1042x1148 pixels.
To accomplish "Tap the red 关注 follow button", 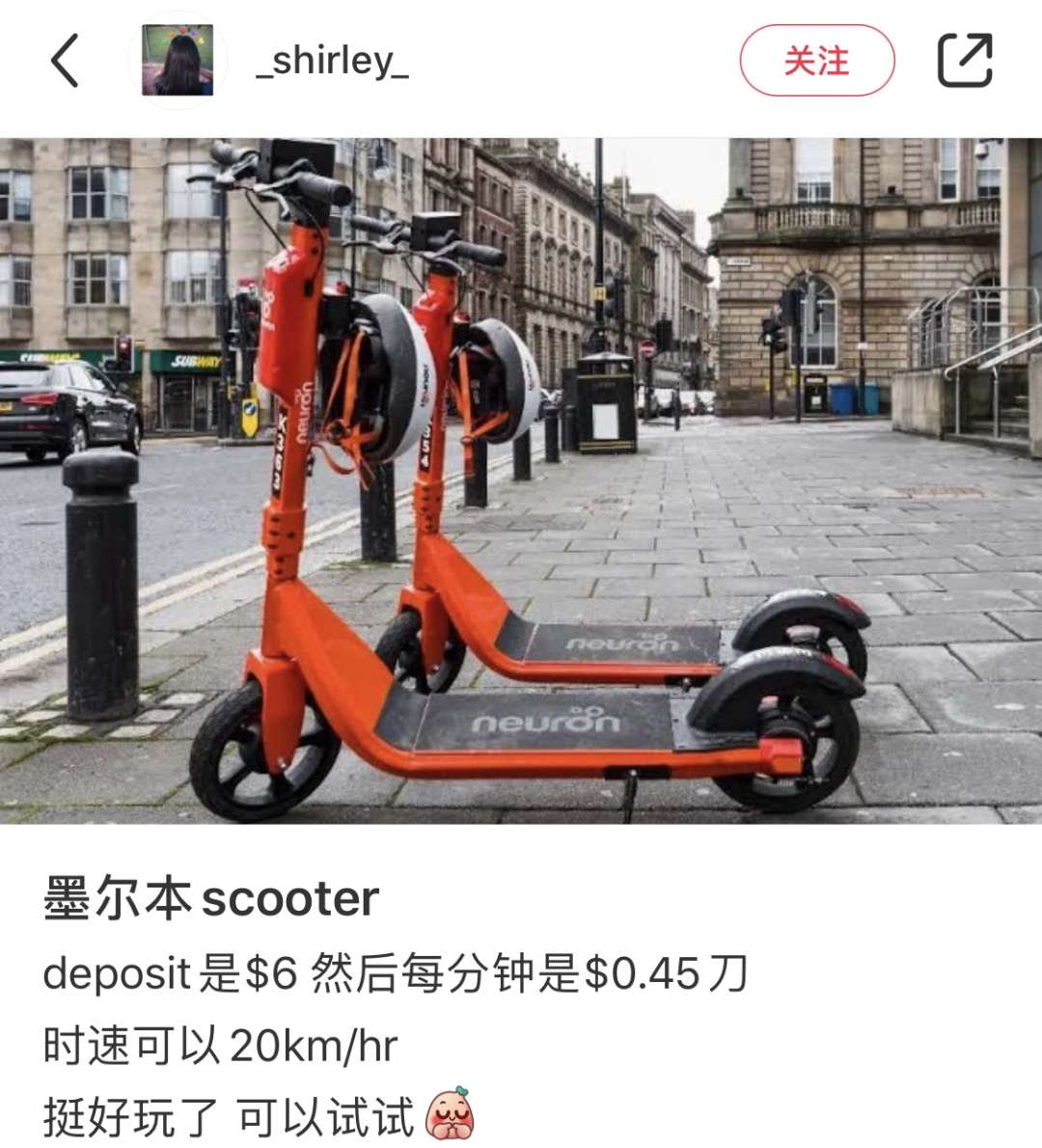I will click(x=816, y=61).
